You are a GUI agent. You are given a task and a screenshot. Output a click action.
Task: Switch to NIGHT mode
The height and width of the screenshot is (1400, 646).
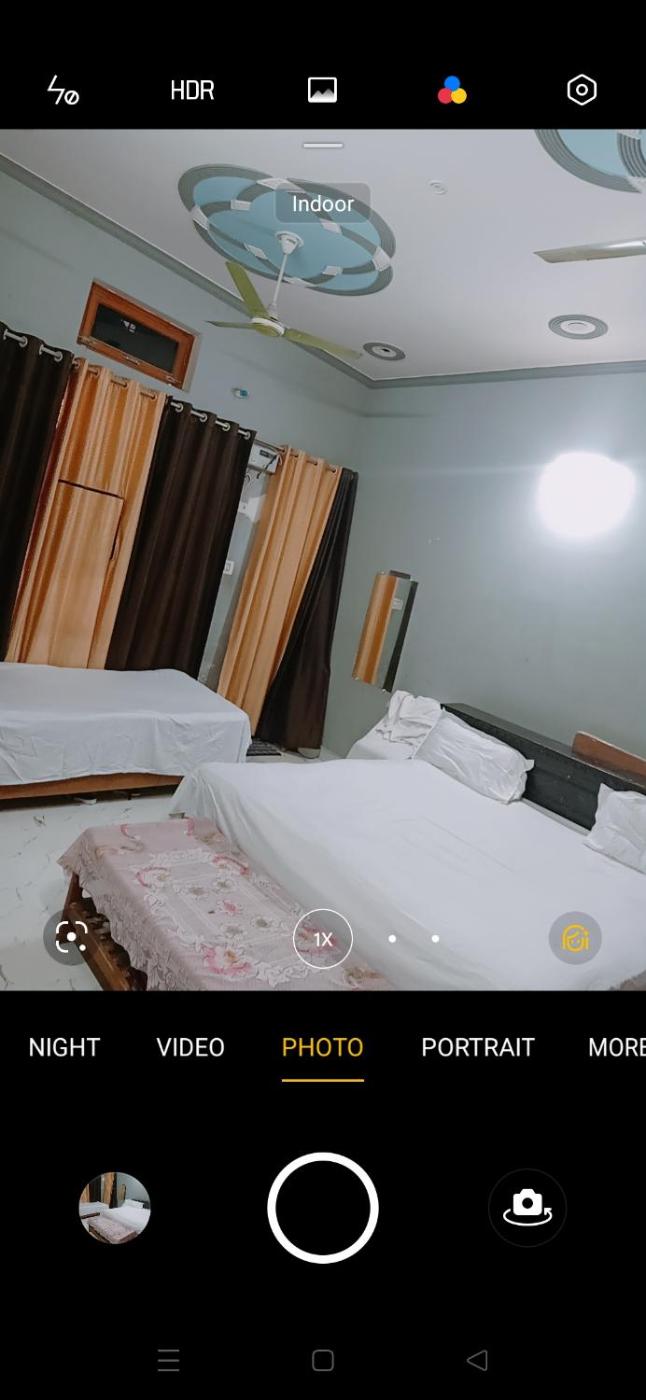(64, 1047)
